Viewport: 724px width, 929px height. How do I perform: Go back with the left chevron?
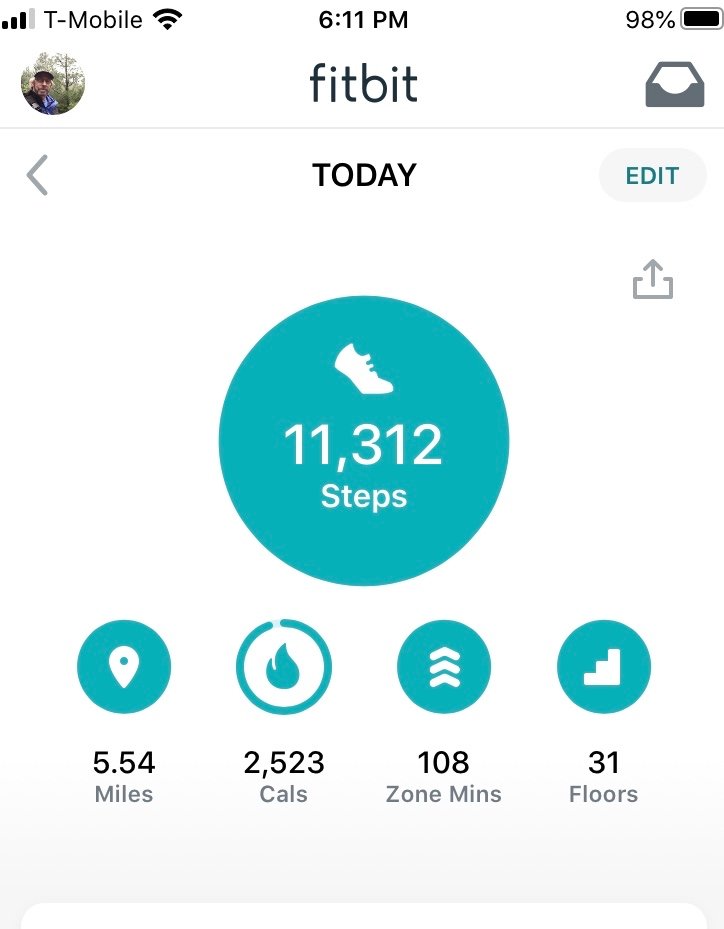(x=37, y=176)
